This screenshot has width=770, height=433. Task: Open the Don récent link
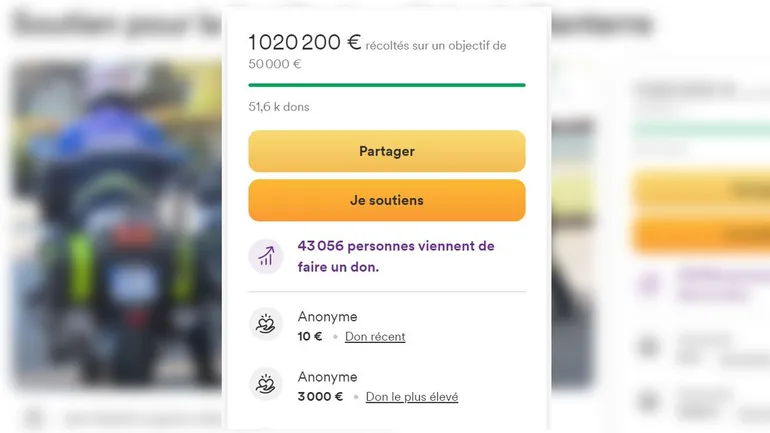click(x=375, y=337)
